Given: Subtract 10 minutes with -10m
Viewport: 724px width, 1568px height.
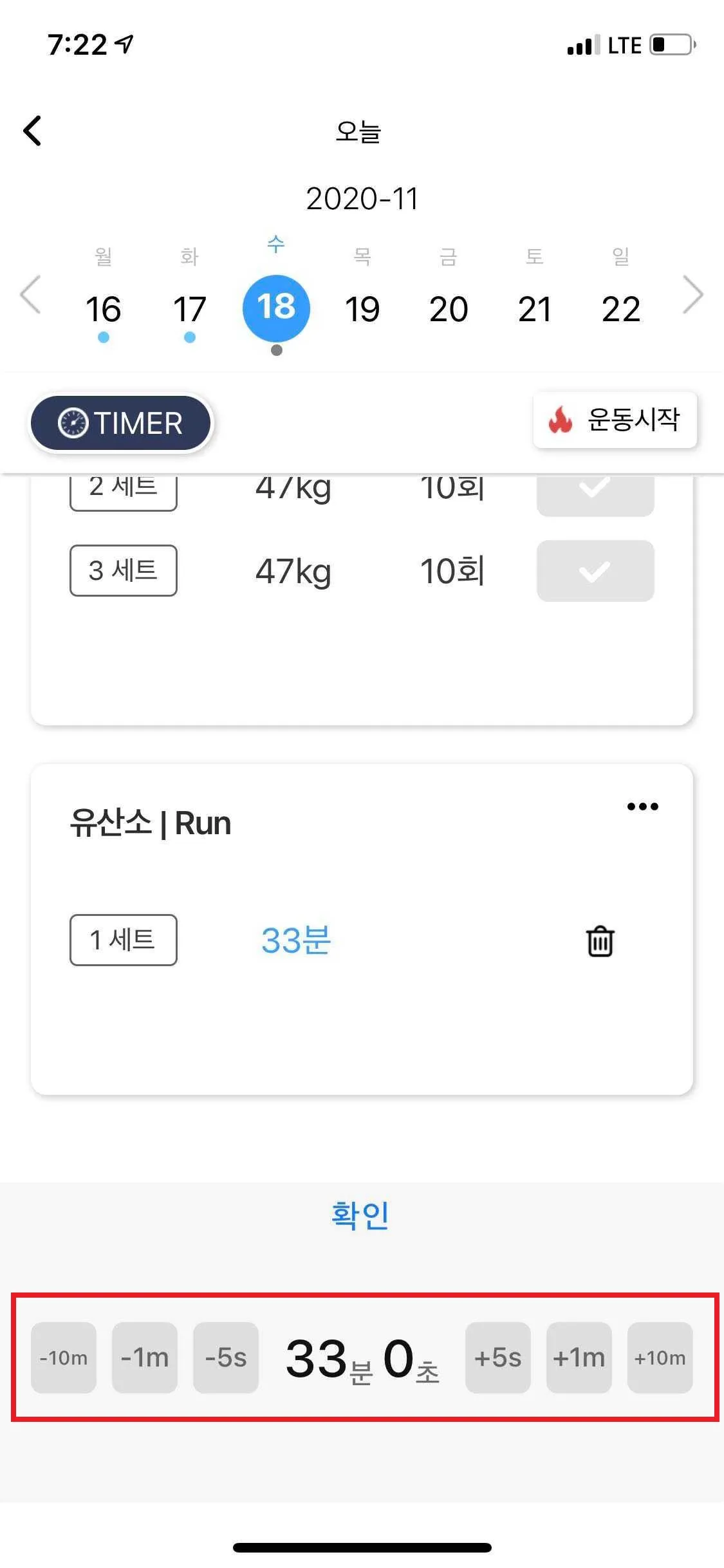Looking at the screenshot, I should 64,1358.
